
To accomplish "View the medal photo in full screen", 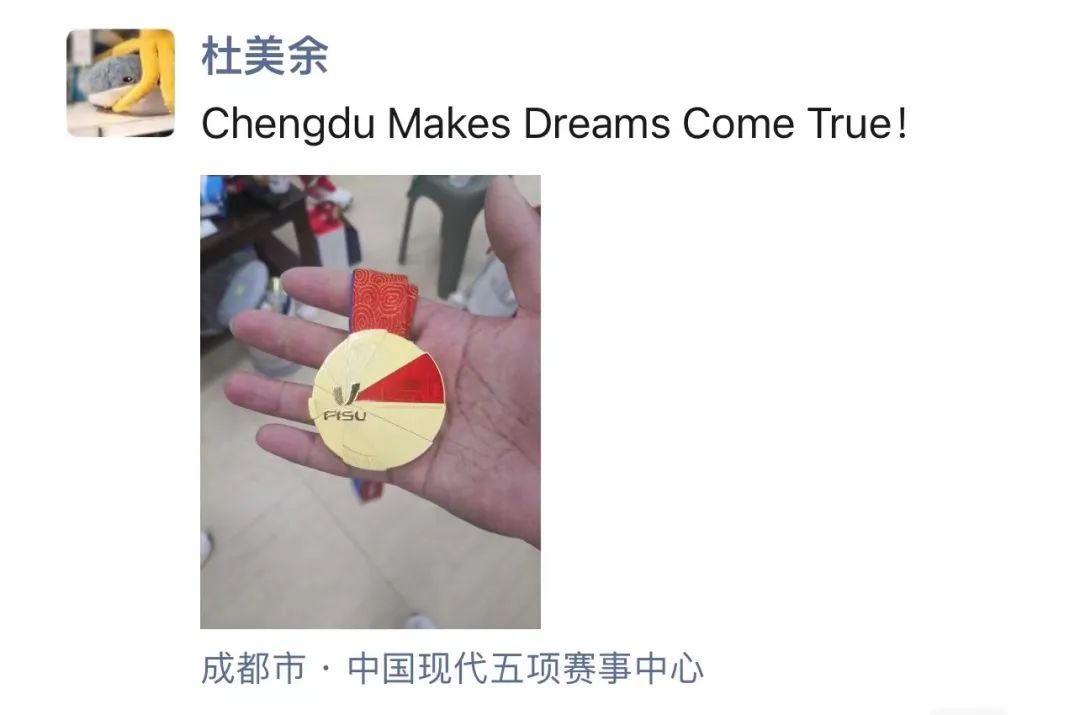I will coord(370,401).
